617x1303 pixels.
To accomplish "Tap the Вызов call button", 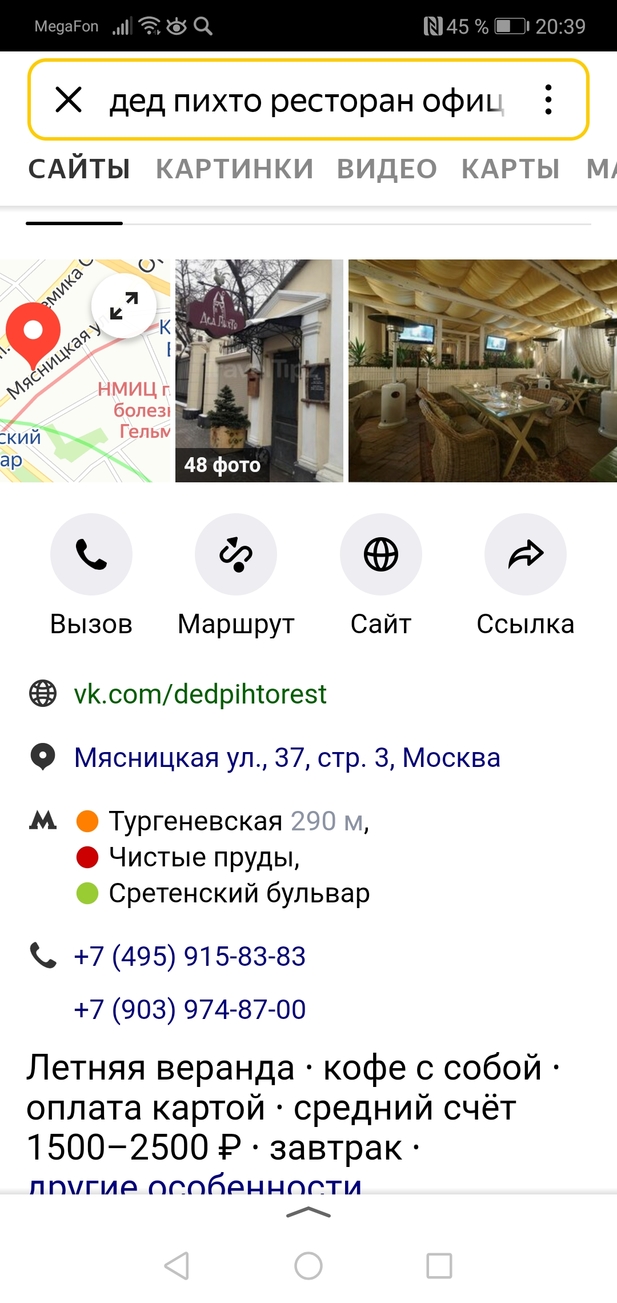I will pyautogui.click(x=91, y=555).
